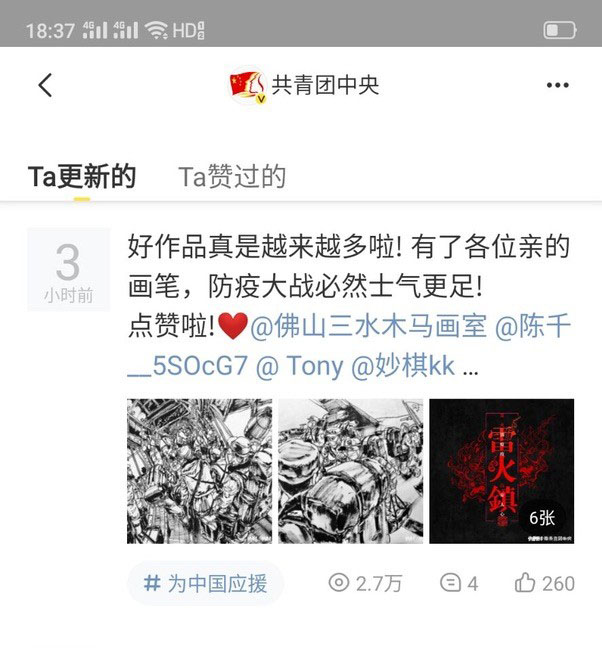This screenshot has width=602, height=648.
Task: View the first sketch image of the post
Action: [199, 471]
